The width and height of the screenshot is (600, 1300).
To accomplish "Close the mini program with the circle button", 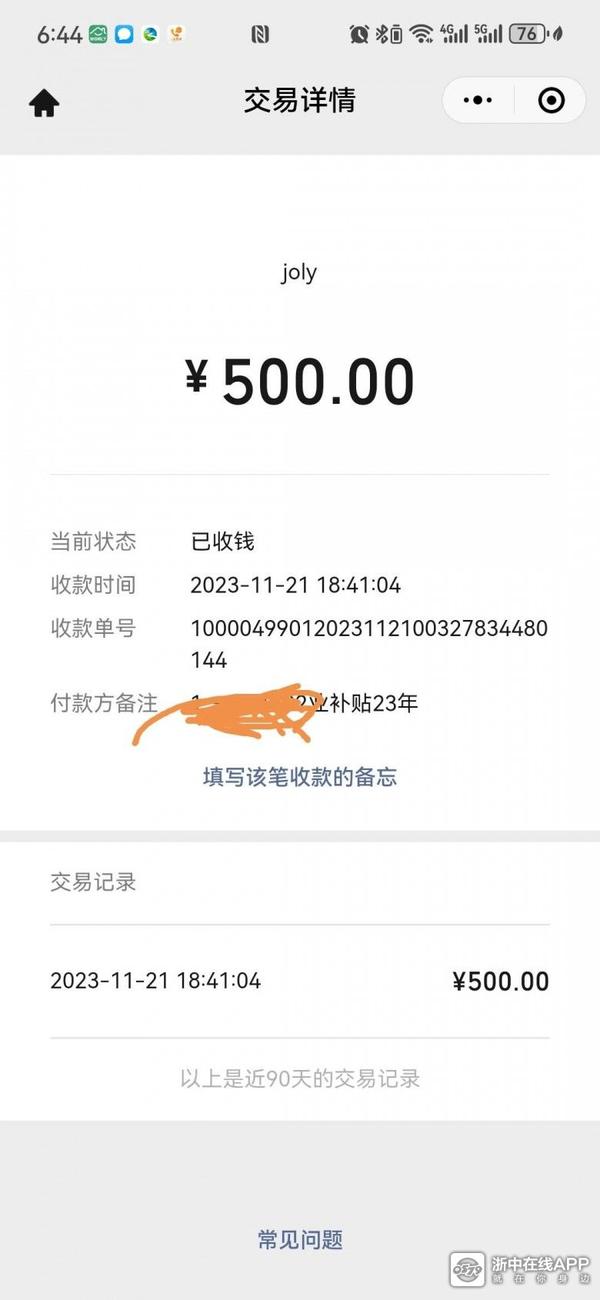I will (551, 100).
